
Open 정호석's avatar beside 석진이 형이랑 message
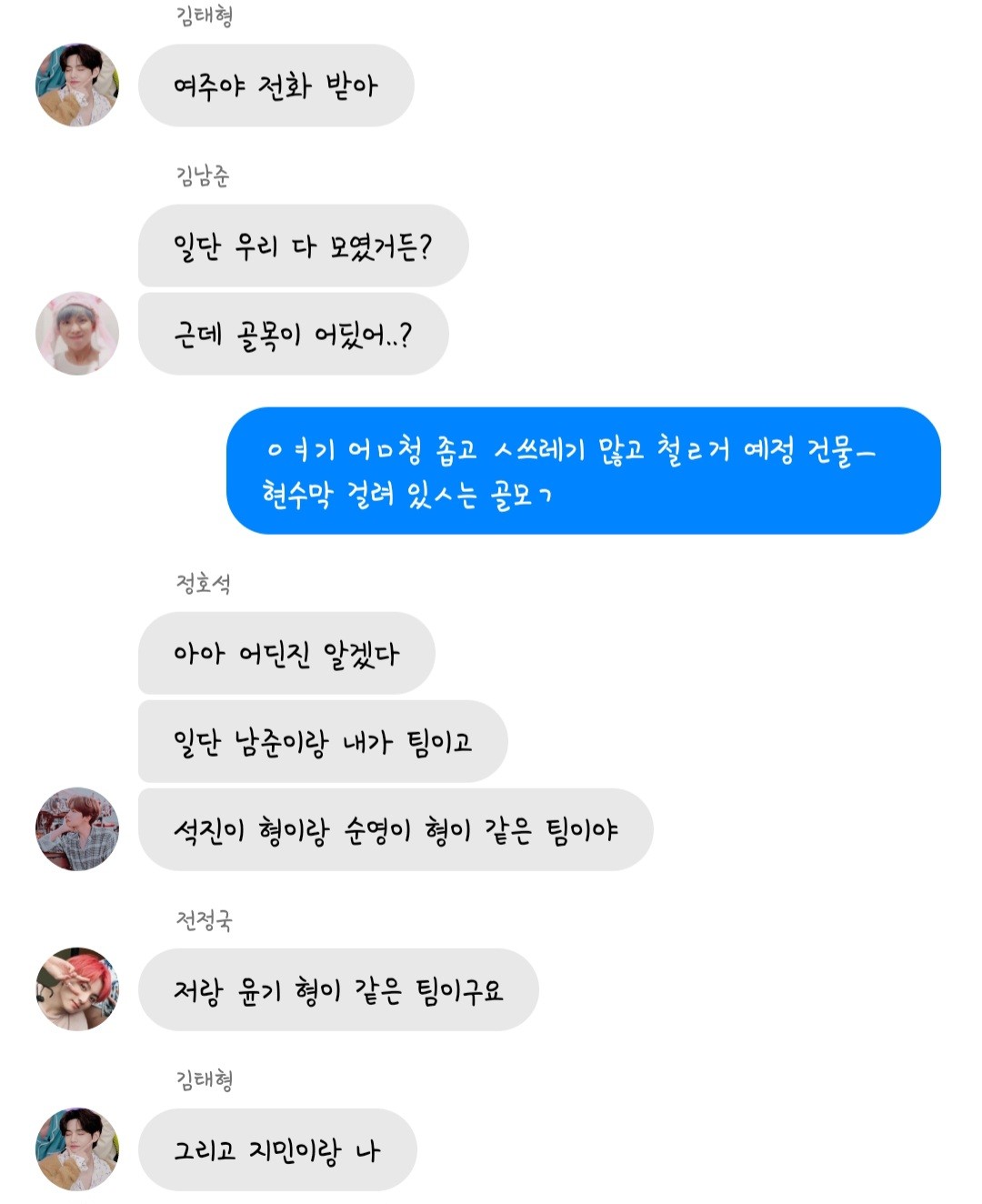77,828
